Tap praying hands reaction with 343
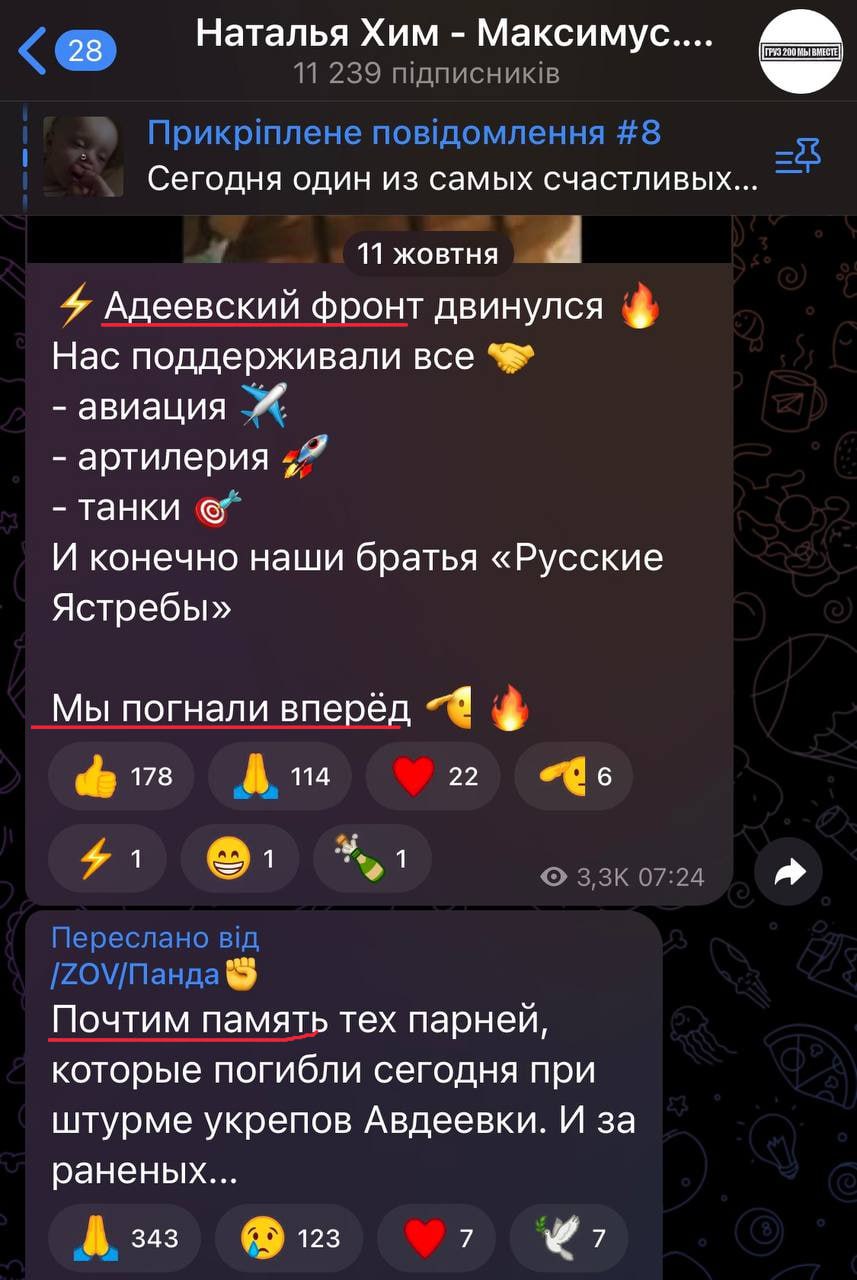The image size is (857, 1280). 124,1238
